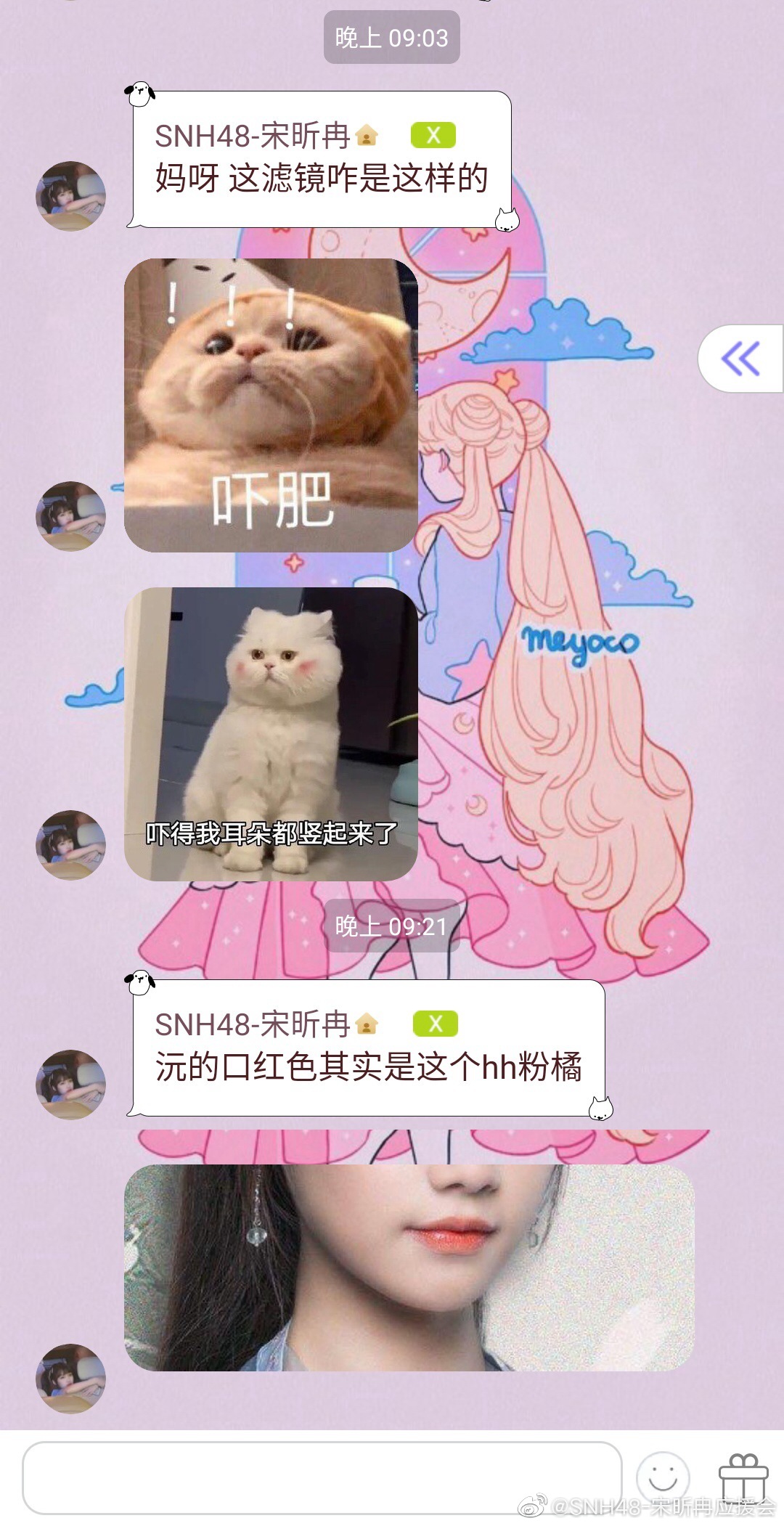Open the 沅的口红色其实是这个hh粉橘 message bubble
This screenshot has height=1526, width=784.
point(368,1048)
